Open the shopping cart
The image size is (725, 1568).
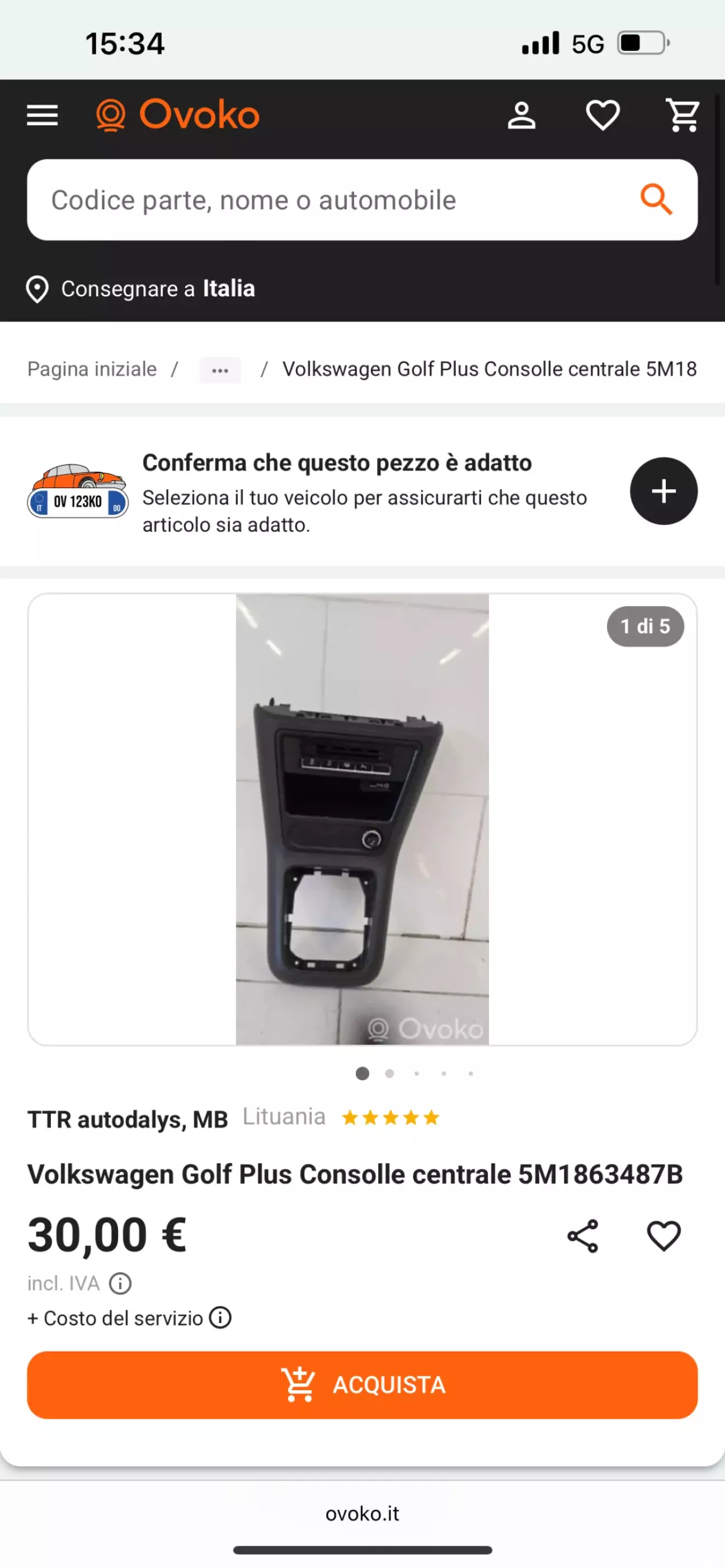click(x=684, y=115)
